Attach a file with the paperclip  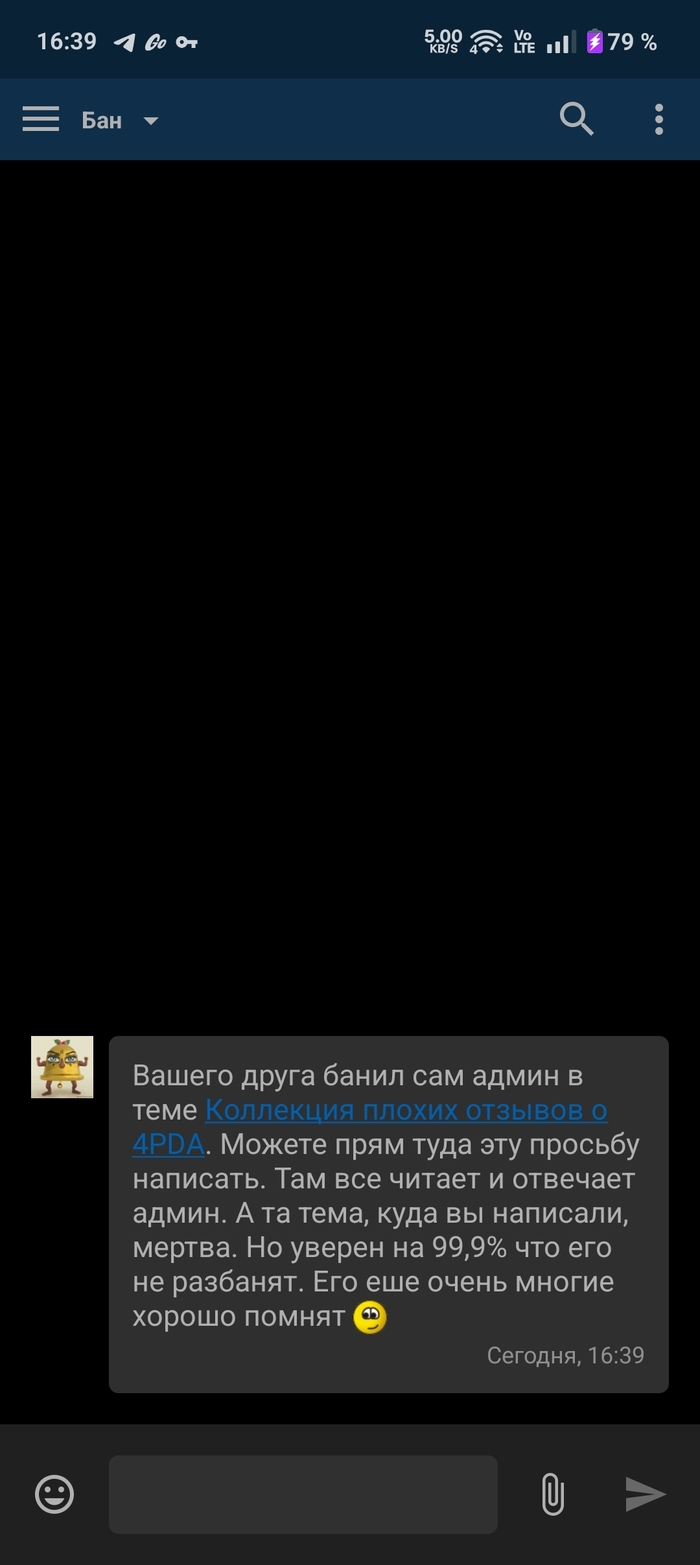pyautogui.click(x=552, y=1494)
